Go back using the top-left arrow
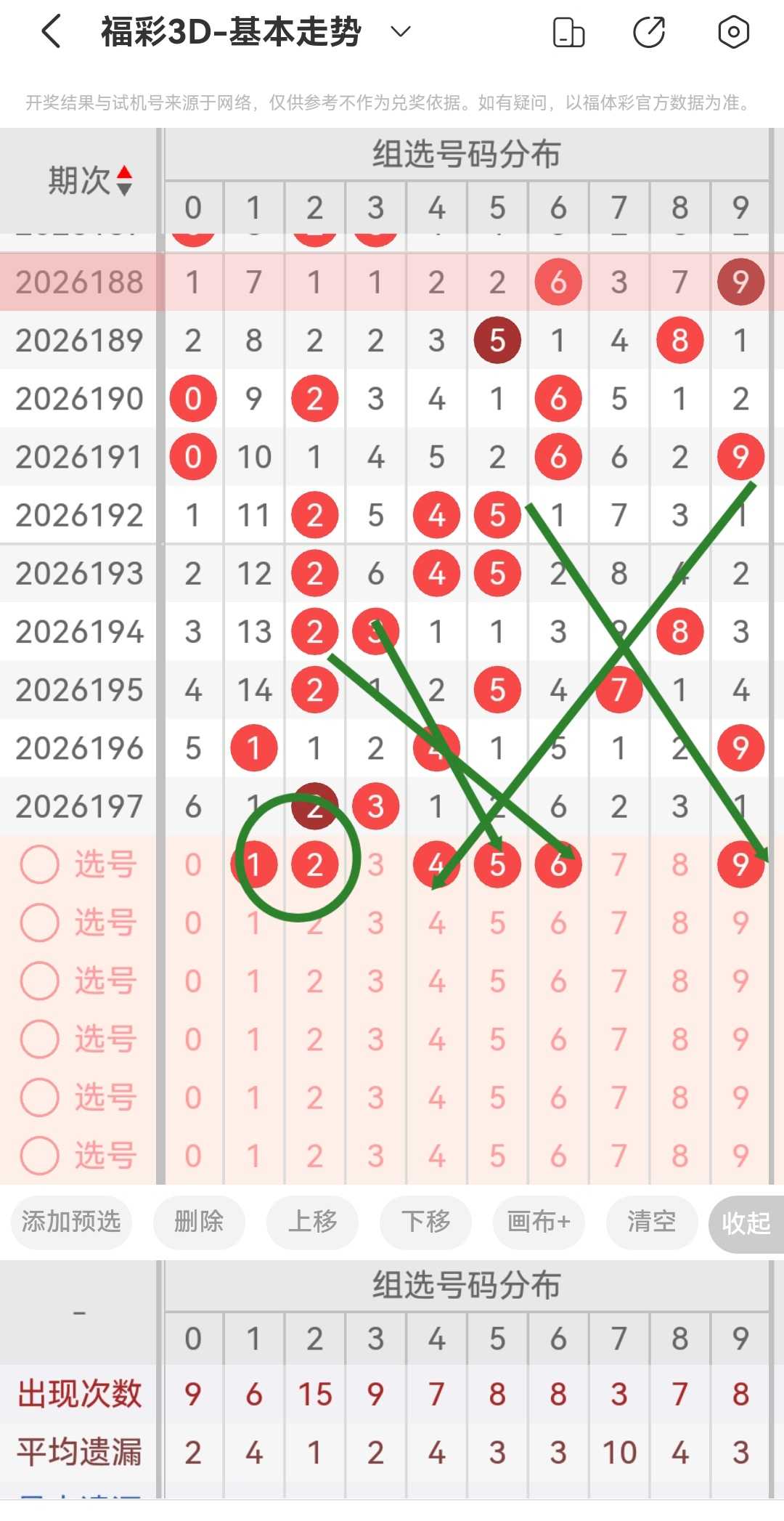The height and width of the screenshot is (1521, 784). (51, 32)
